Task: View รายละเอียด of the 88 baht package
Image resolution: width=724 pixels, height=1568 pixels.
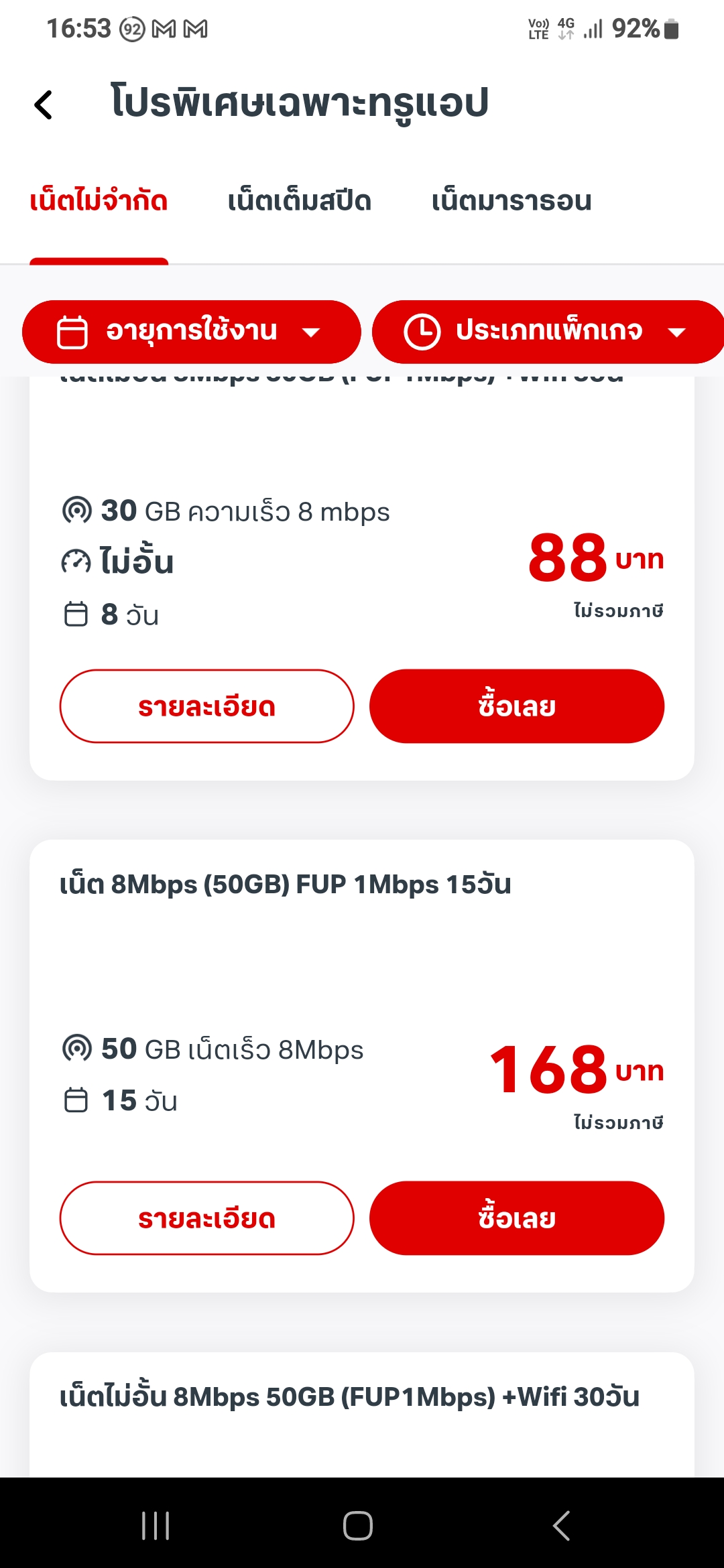Action: [207, 706]
